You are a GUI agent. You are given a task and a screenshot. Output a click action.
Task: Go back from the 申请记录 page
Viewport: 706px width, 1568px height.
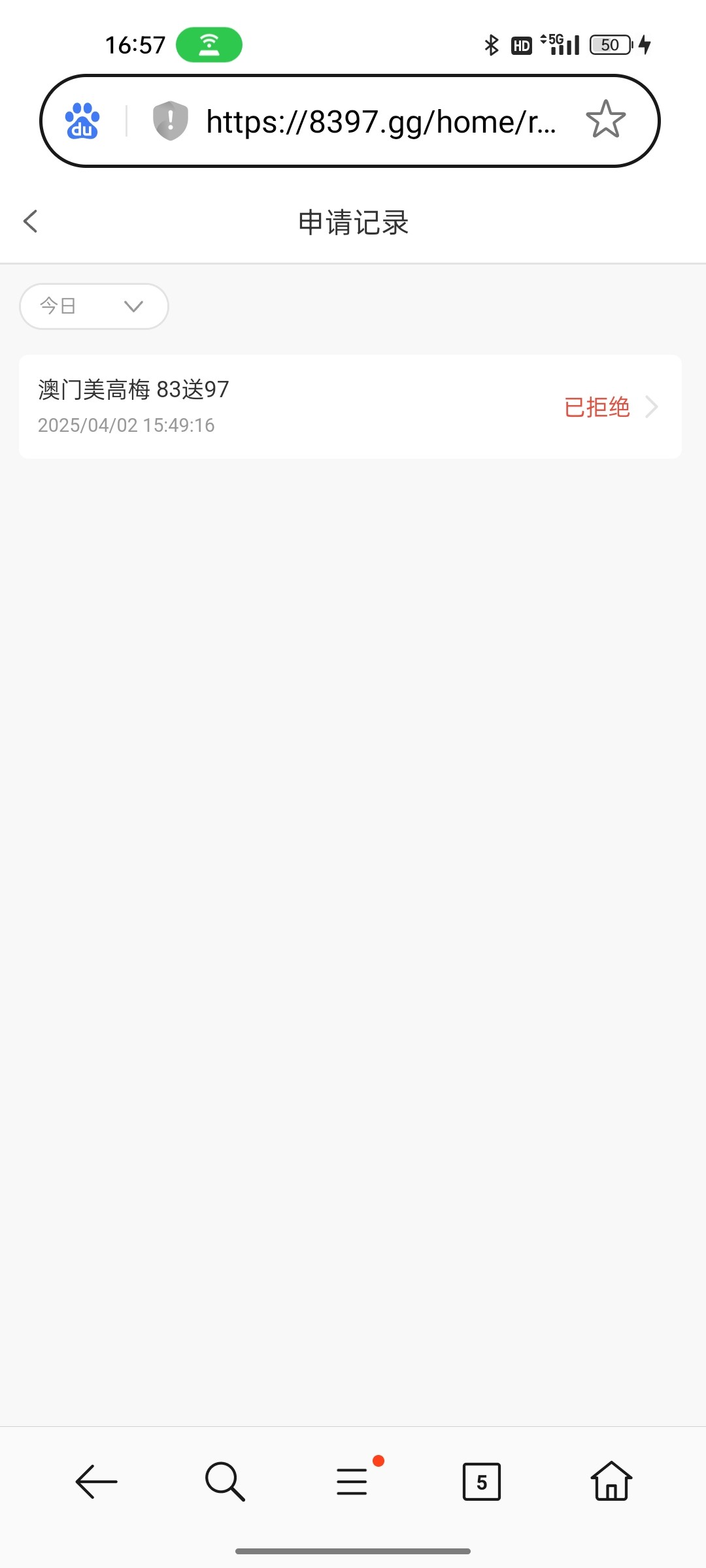click(31, 221)
